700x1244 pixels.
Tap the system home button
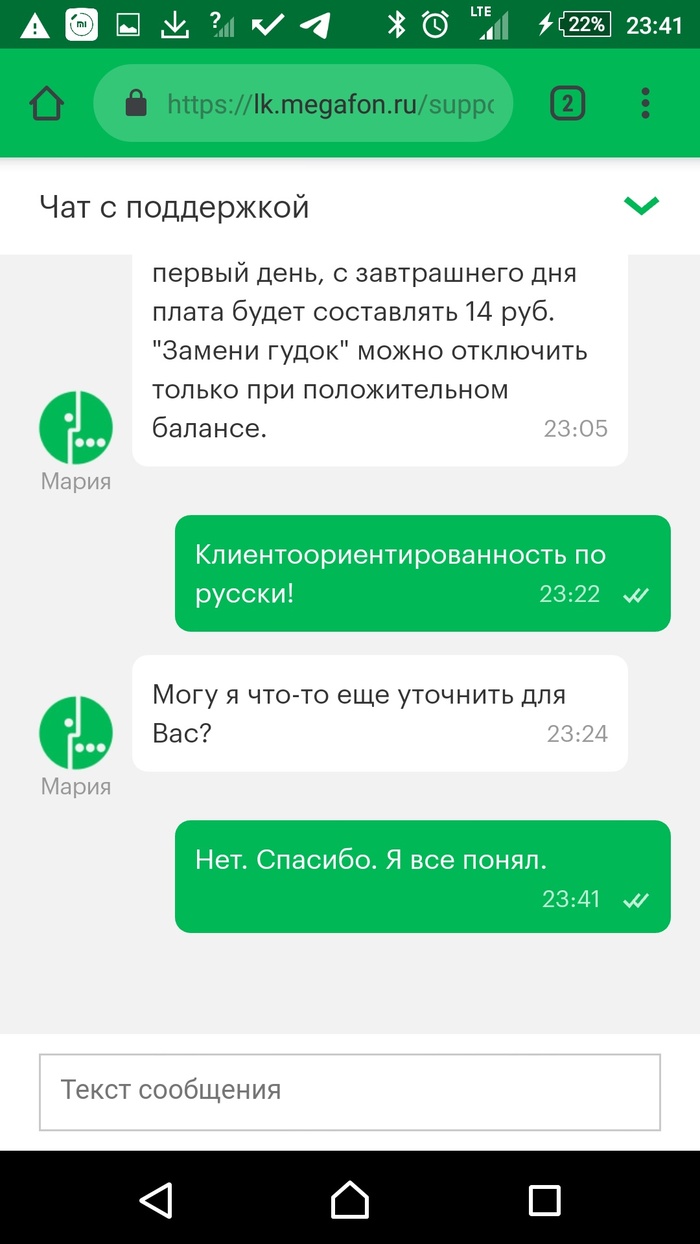click(350, 1198)
